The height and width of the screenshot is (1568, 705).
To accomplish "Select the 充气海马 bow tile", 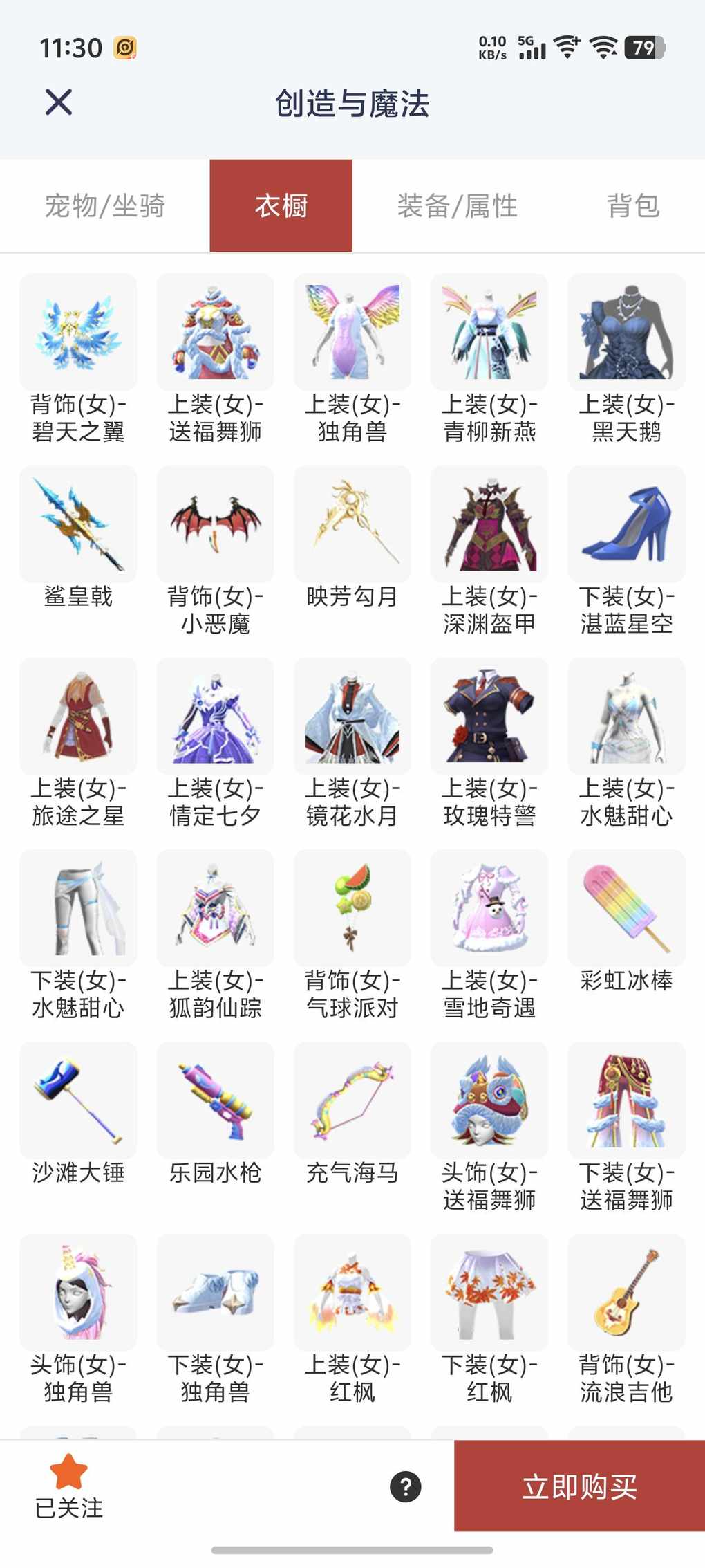I will (352, 1101).
